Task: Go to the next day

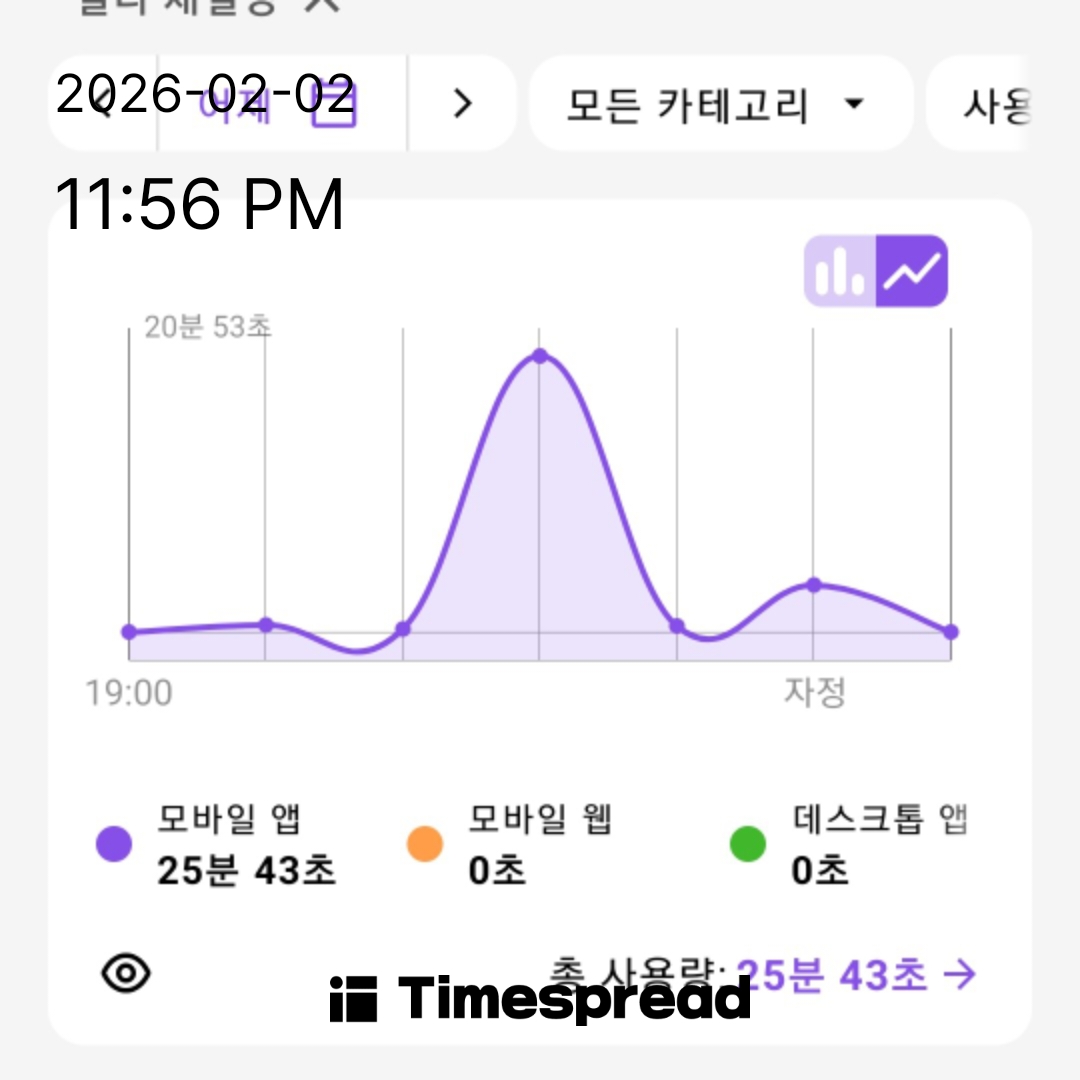Action: (x=462, y=103)
